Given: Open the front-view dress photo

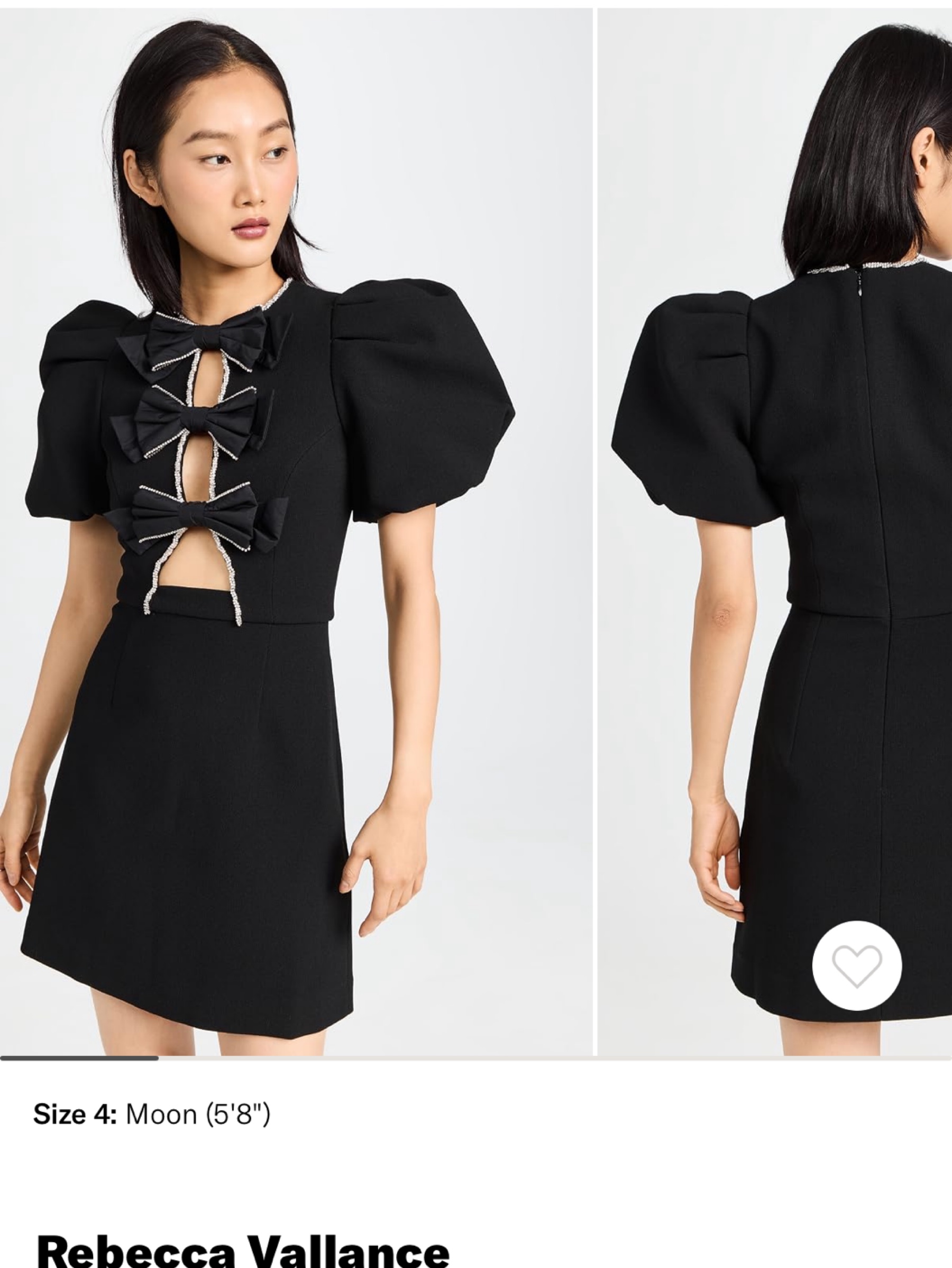Looking at the screenshot, I should click(x=296, y=532).
